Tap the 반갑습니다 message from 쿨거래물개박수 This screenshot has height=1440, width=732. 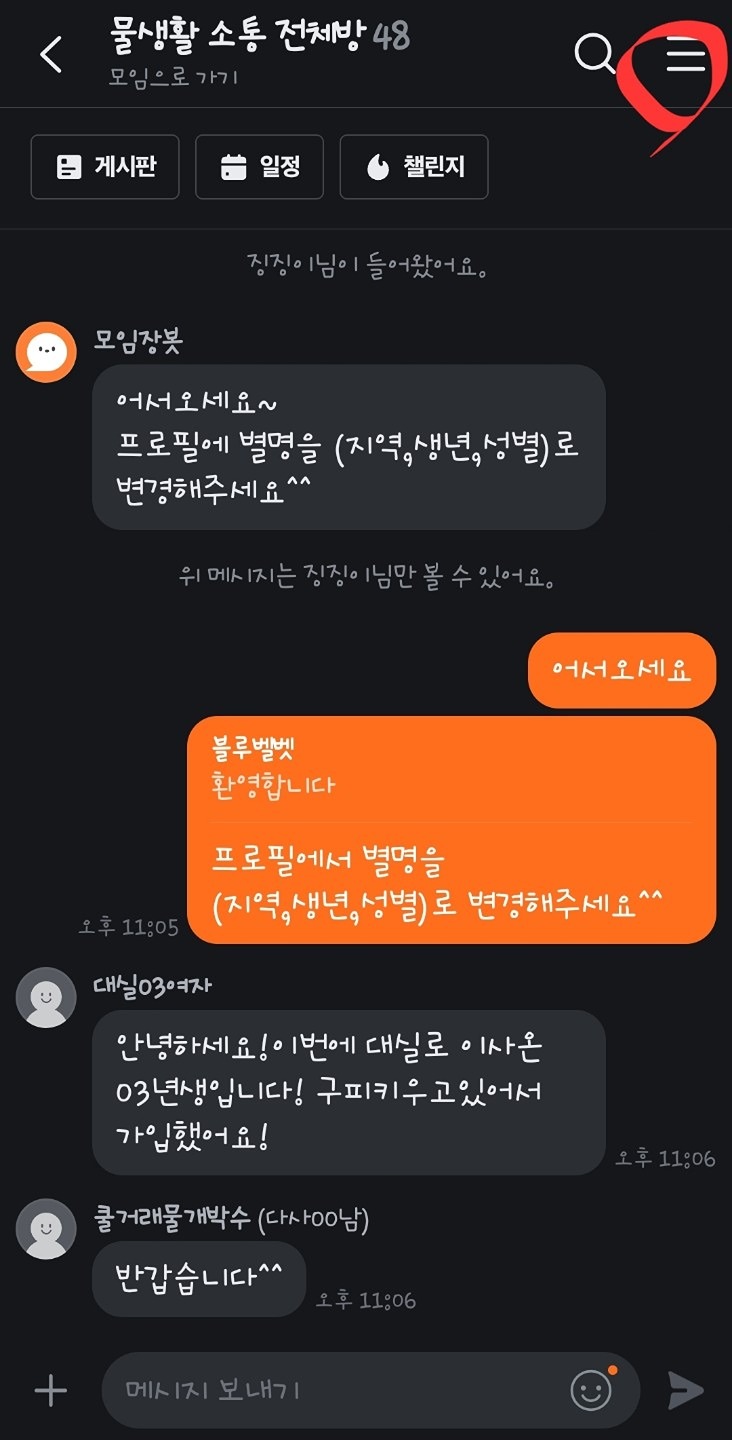(198, 1279)
